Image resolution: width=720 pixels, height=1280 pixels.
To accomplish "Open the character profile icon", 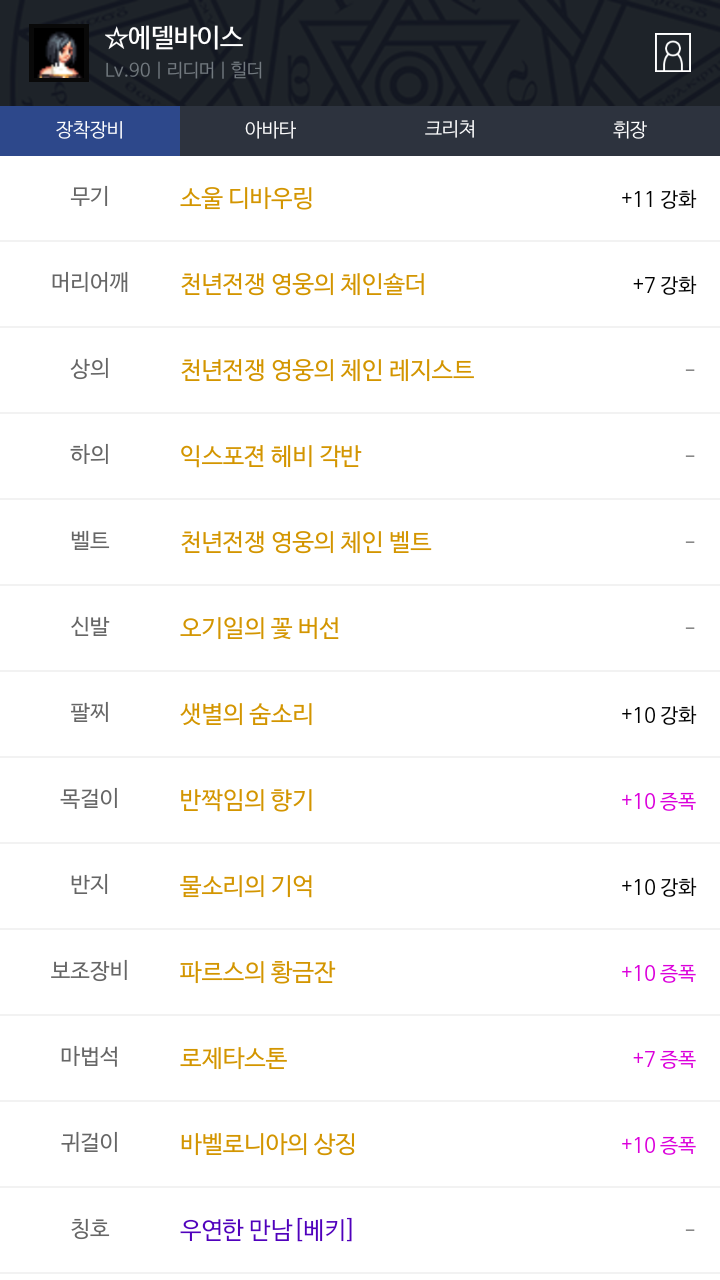I will pyautogui.click(x=673, y=52).
